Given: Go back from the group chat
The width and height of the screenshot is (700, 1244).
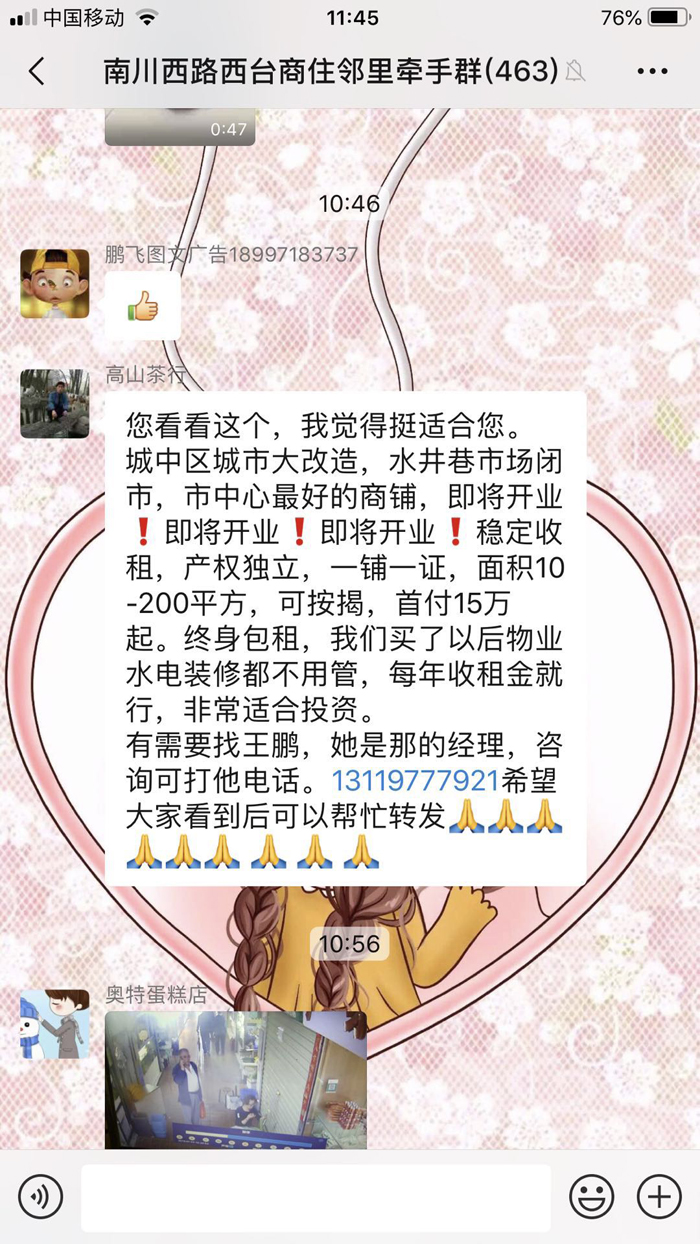Looking at the screenshot, I should coord(37,71).
